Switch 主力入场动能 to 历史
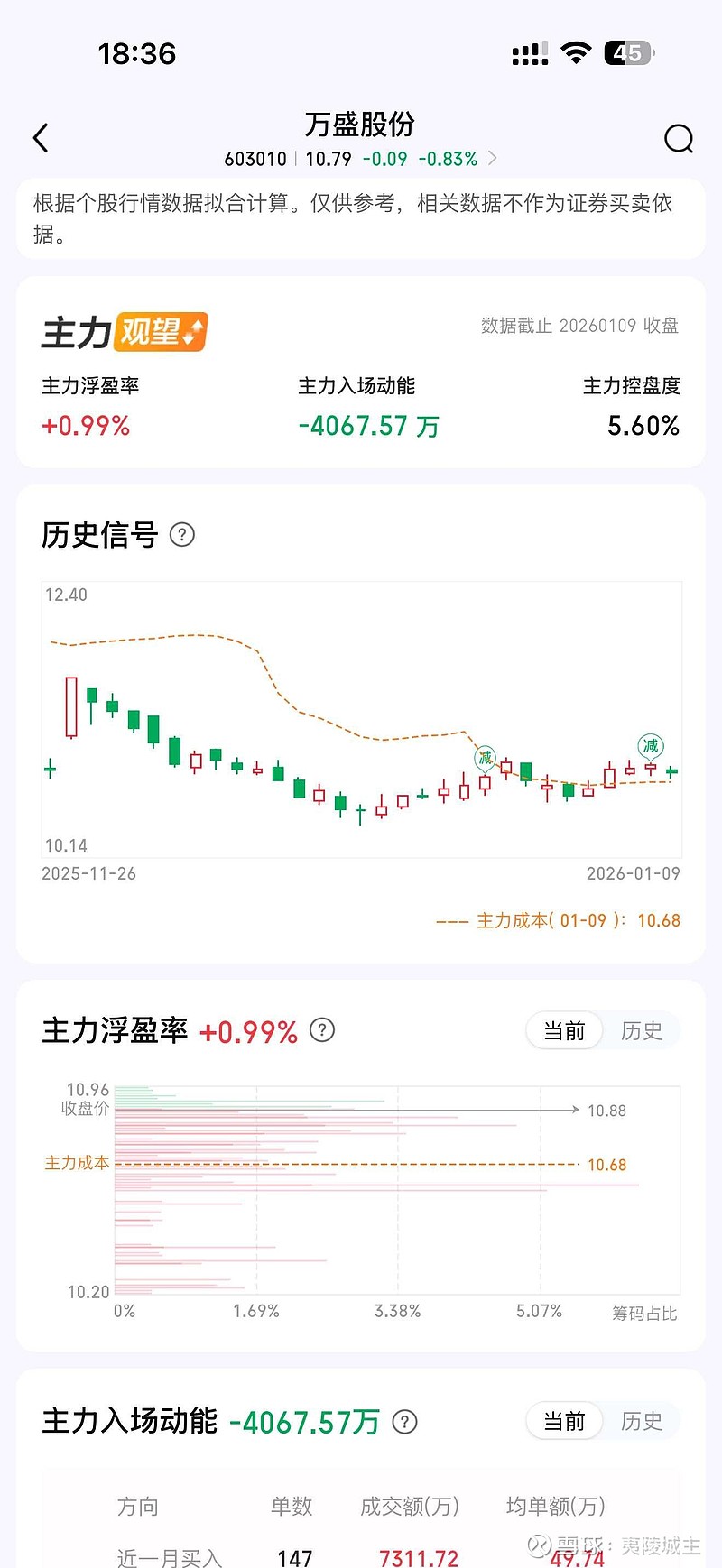722x1568 pixels. click(x=641, y=1422)
